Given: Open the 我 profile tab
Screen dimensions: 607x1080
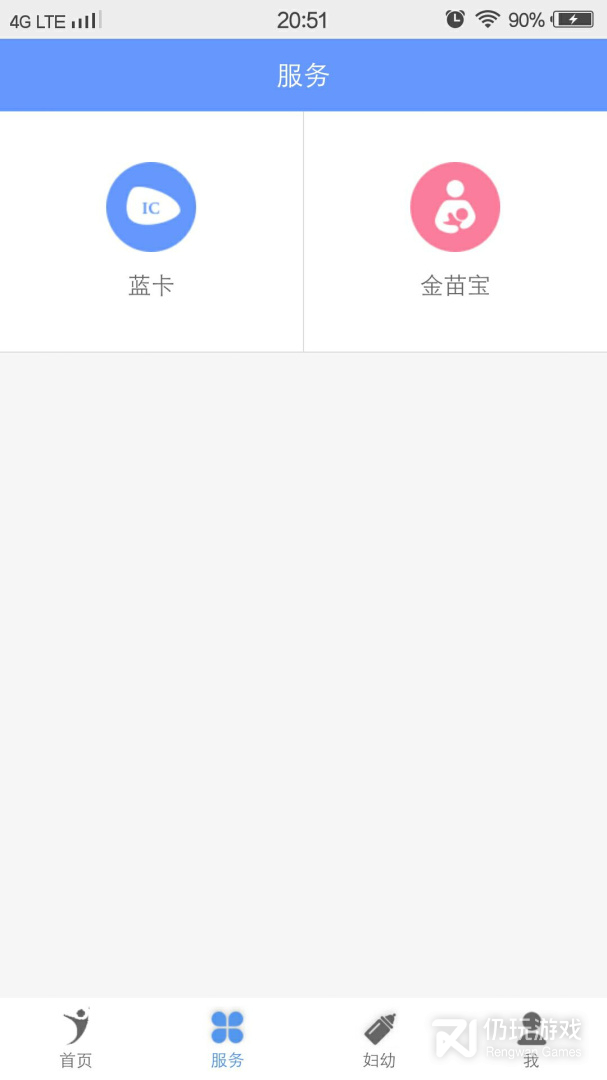Looking at the screenshot, I should click(531, 1038).
